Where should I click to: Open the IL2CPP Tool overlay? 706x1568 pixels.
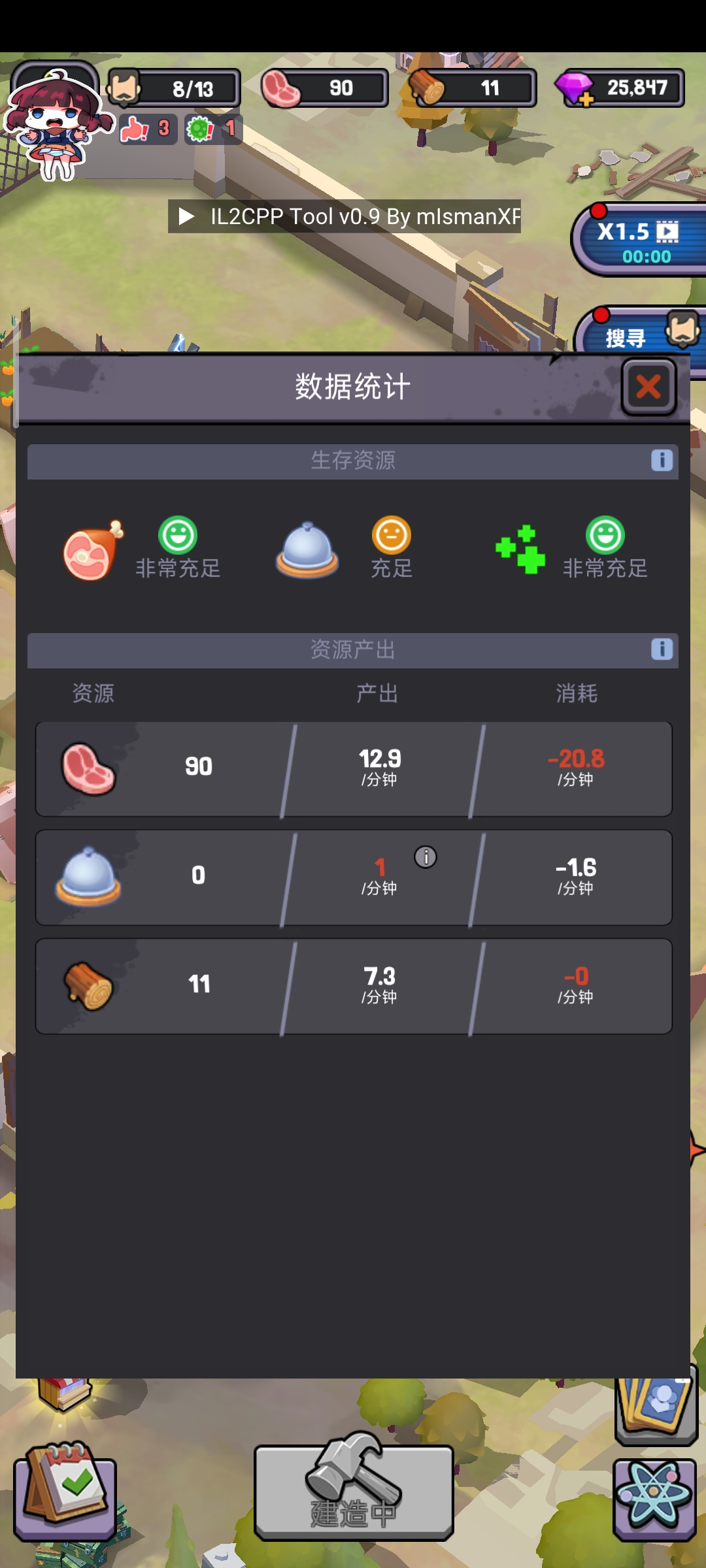point(345,216)
